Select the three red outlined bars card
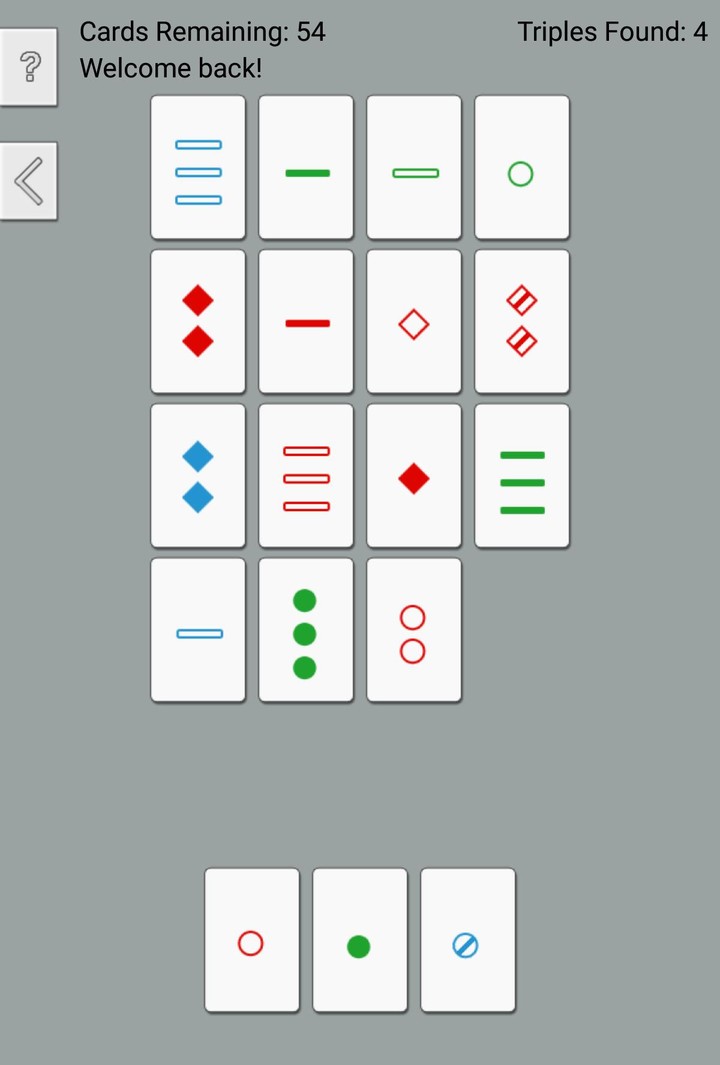This screenshot has width=720, height=1065. [x=305, y=477]
